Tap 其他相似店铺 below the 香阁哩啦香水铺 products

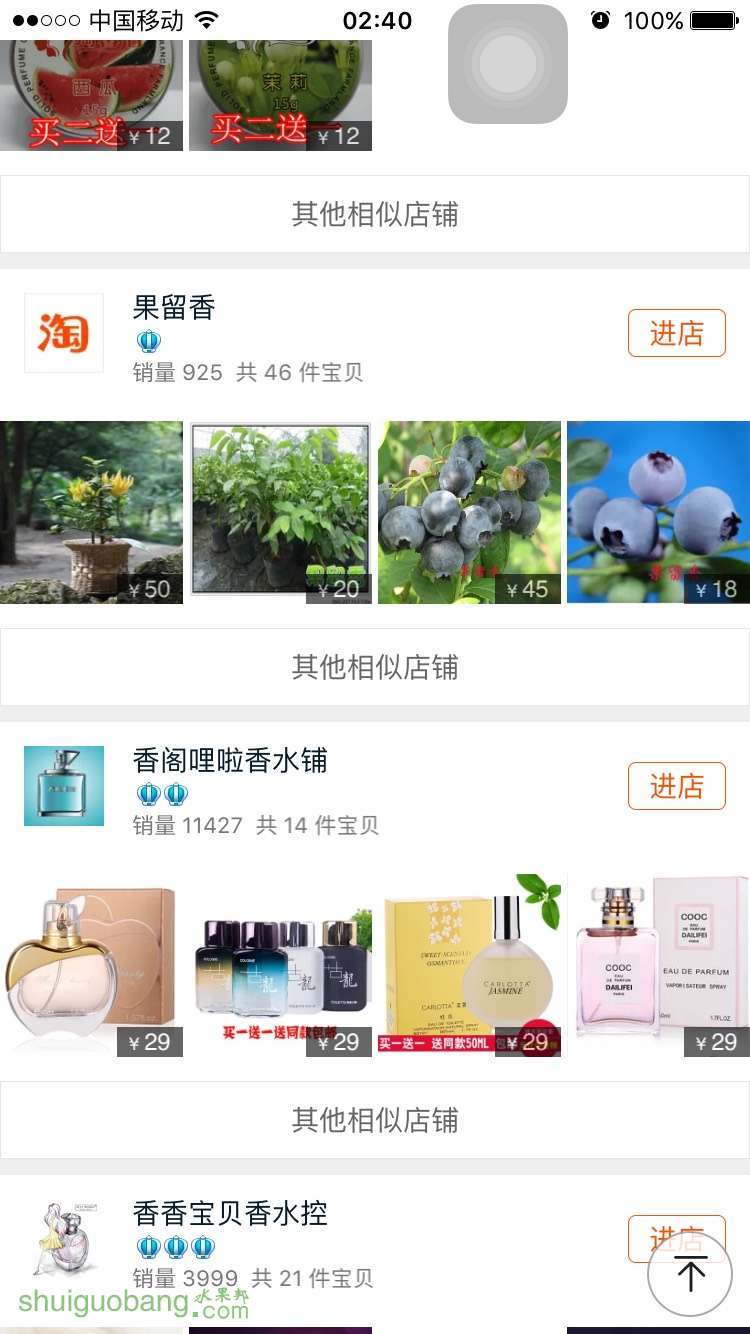point(375,1120)
